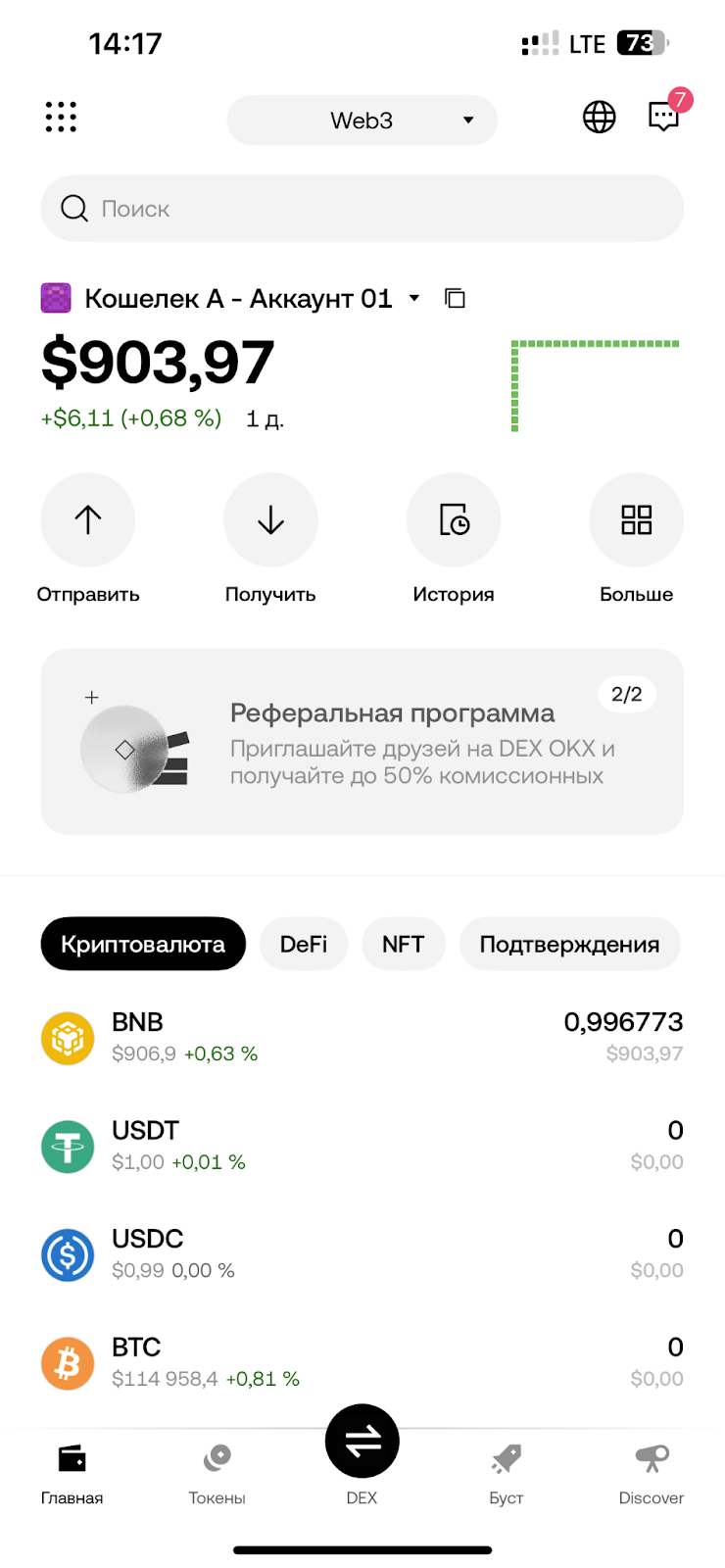Open the Больше more options button

pyautogui.click(x=636, y=520)
